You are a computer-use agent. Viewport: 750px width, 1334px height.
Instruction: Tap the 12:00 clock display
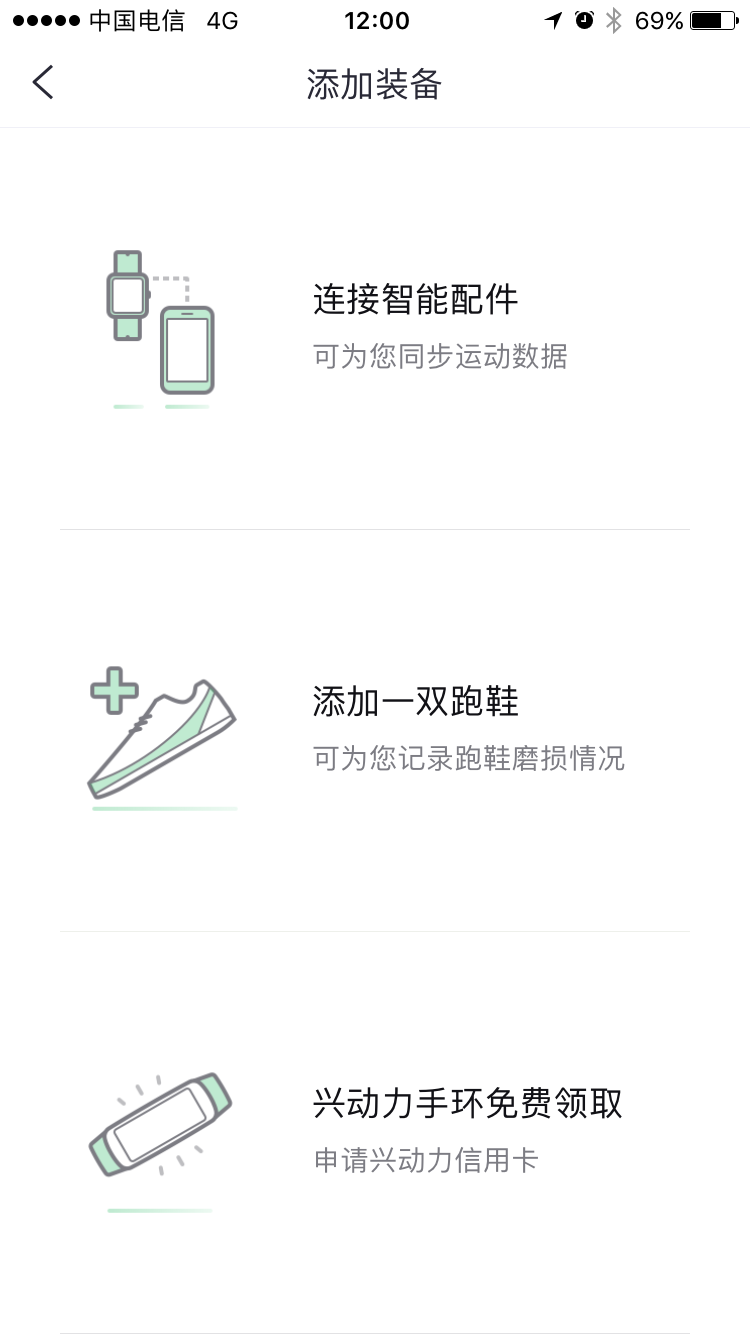click(377, 20)
